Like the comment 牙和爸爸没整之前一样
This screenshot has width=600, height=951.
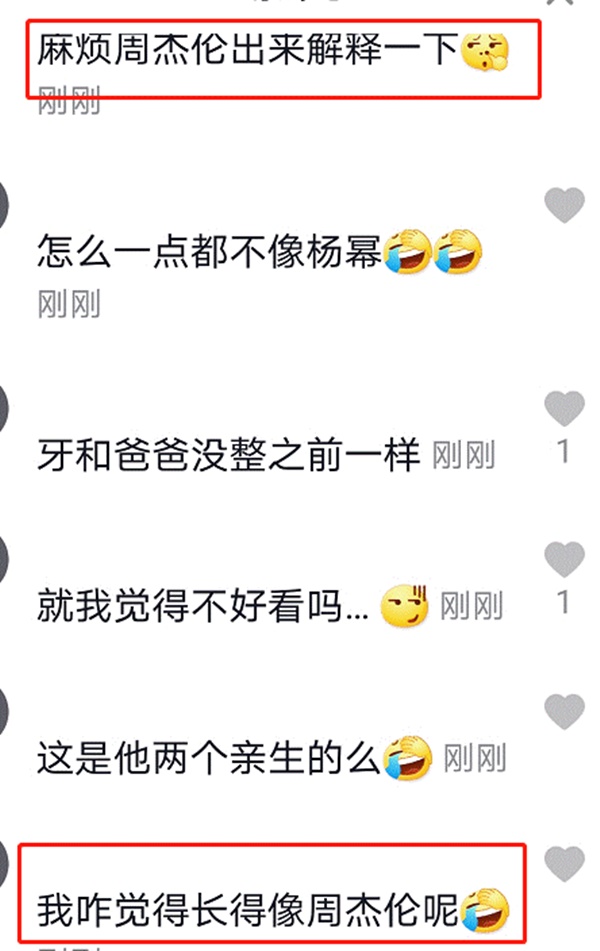(564, 407)
